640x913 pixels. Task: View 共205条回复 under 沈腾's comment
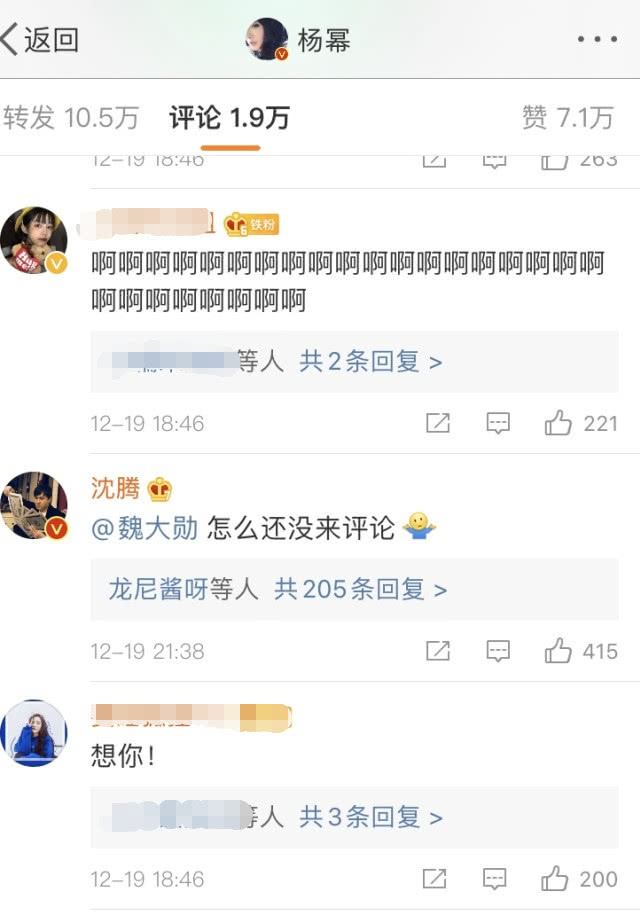click(x=360, y=589)
